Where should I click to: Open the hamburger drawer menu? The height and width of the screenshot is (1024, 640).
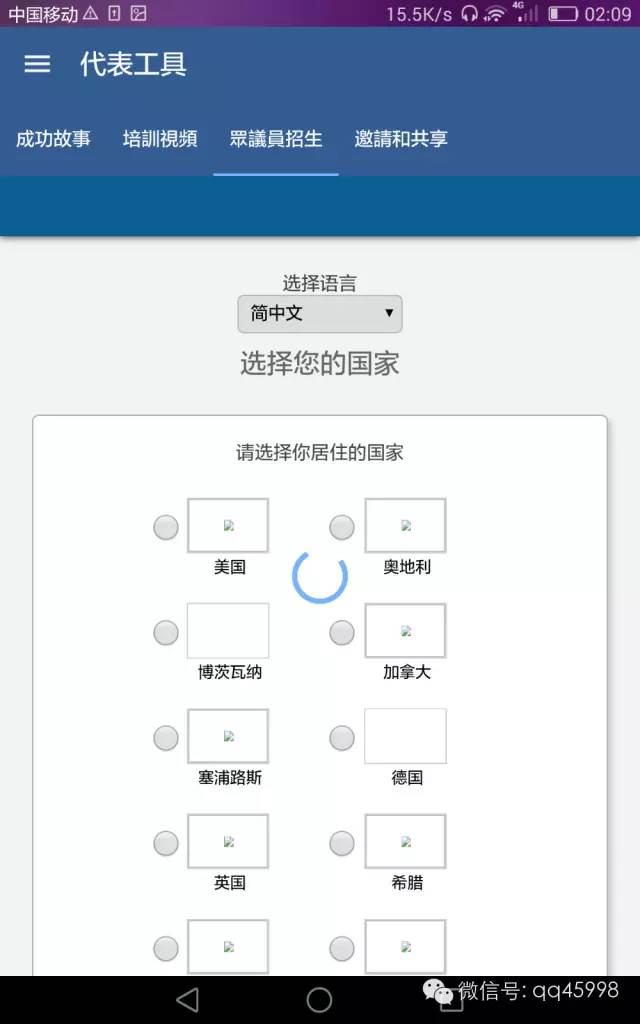37,64
